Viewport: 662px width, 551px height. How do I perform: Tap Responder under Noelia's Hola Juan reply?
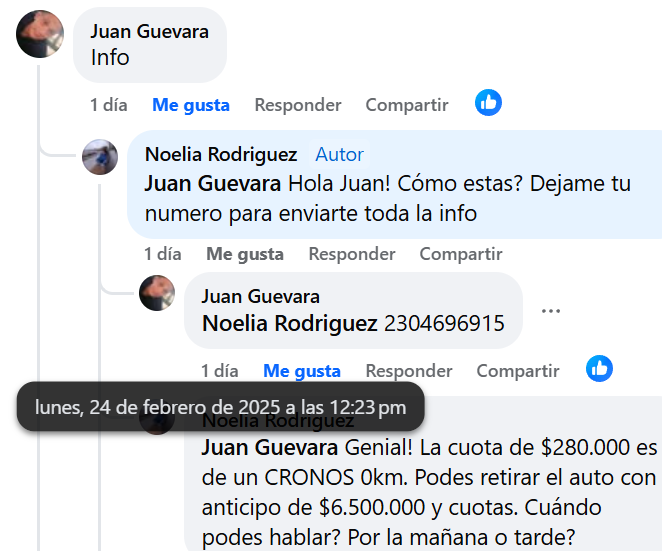coord(351,254)
